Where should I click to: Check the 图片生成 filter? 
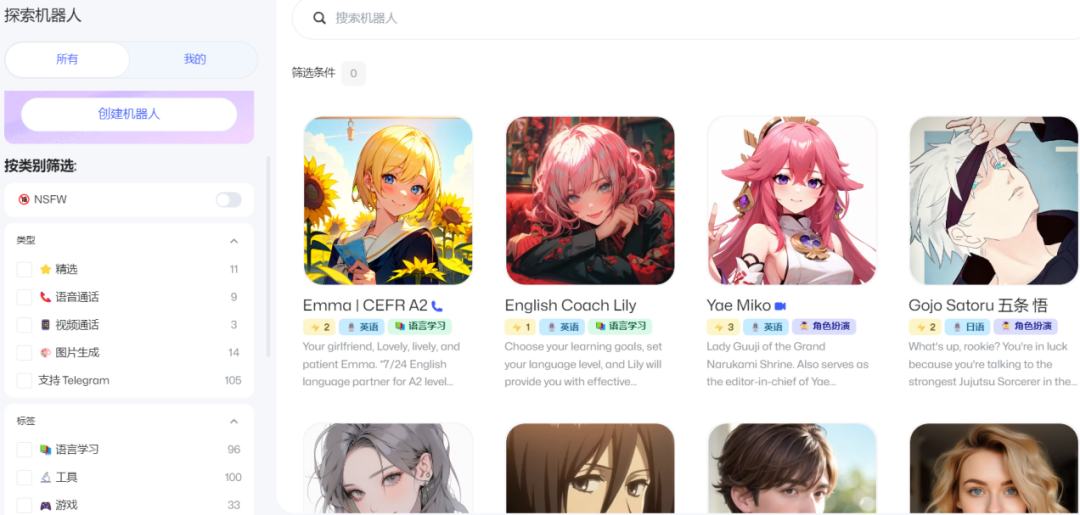click(24, 353)
